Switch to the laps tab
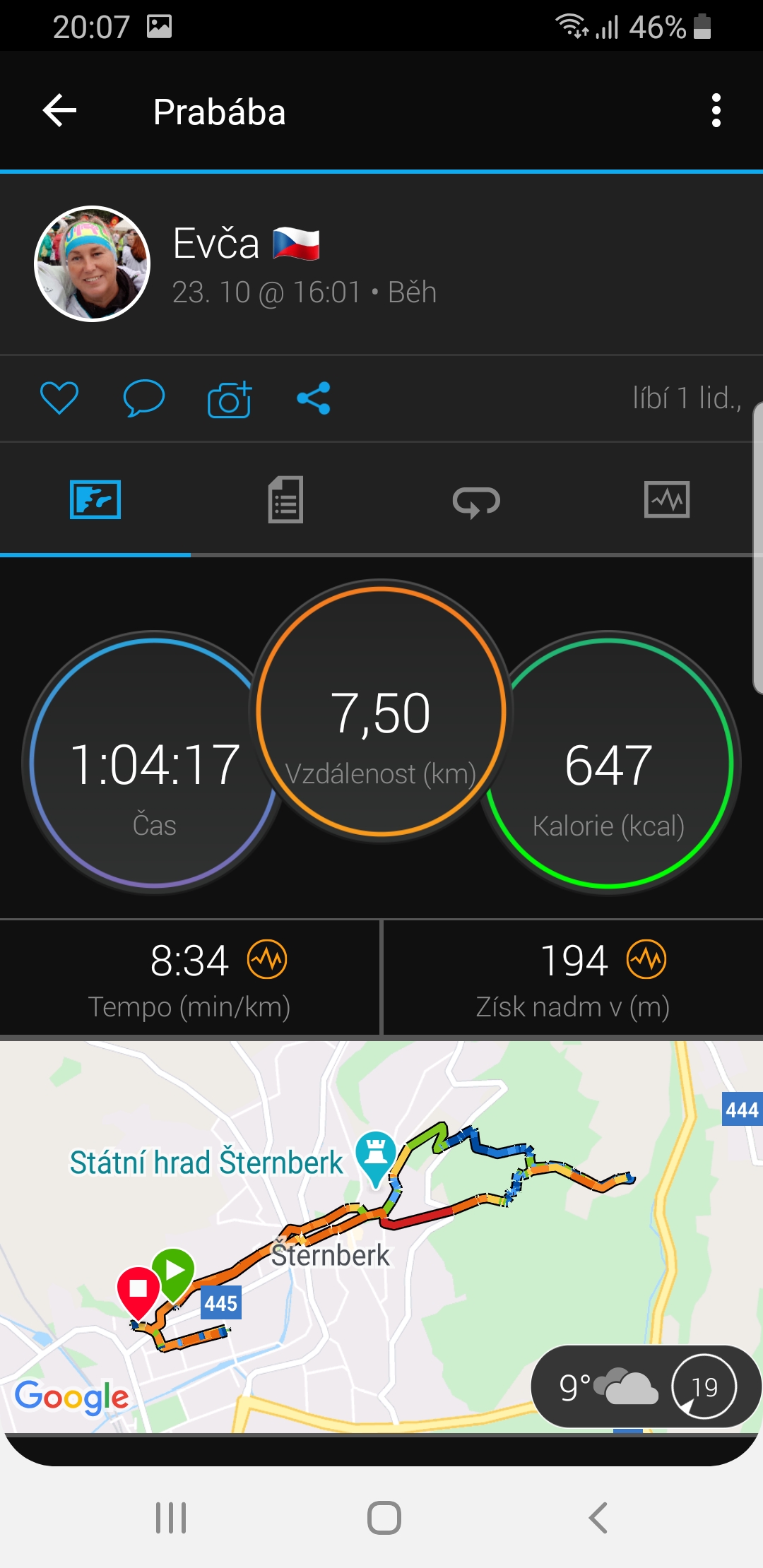The width and height of the screenshot is (763, 1568). click(x=476, y=501)
